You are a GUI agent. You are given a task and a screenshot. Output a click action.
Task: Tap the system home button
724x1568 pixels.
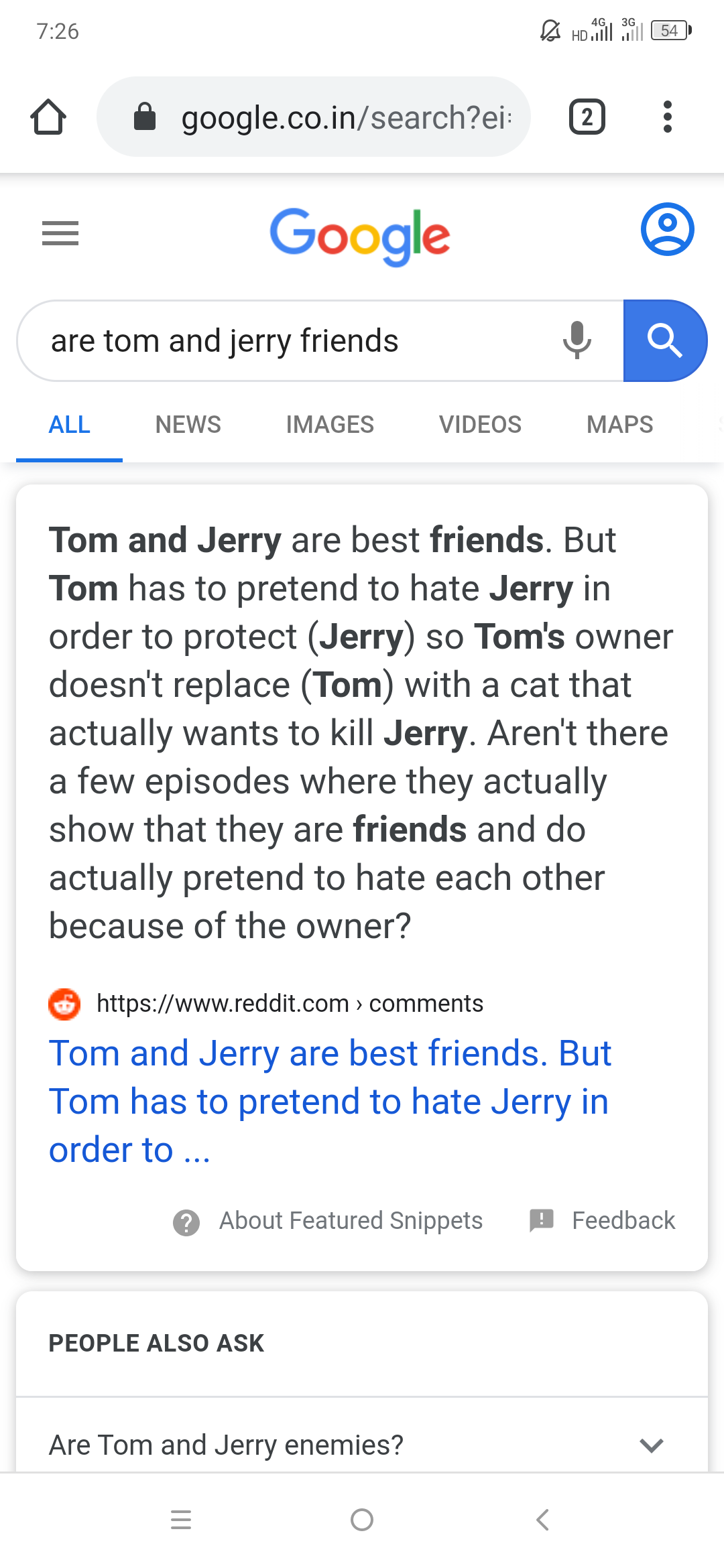[x=362, y=1520]
